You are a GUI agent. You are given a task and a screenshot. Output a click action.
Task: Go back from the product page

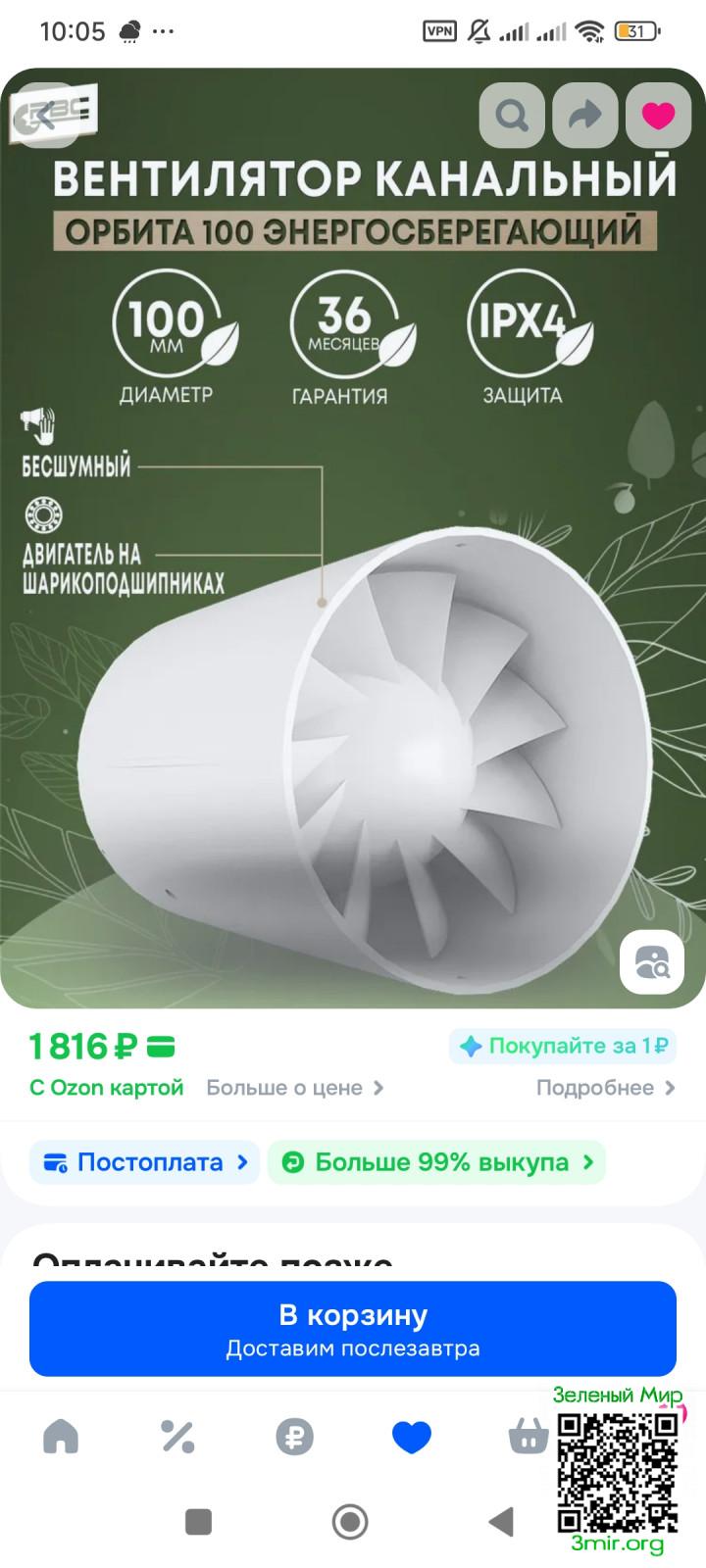(46, 116)
